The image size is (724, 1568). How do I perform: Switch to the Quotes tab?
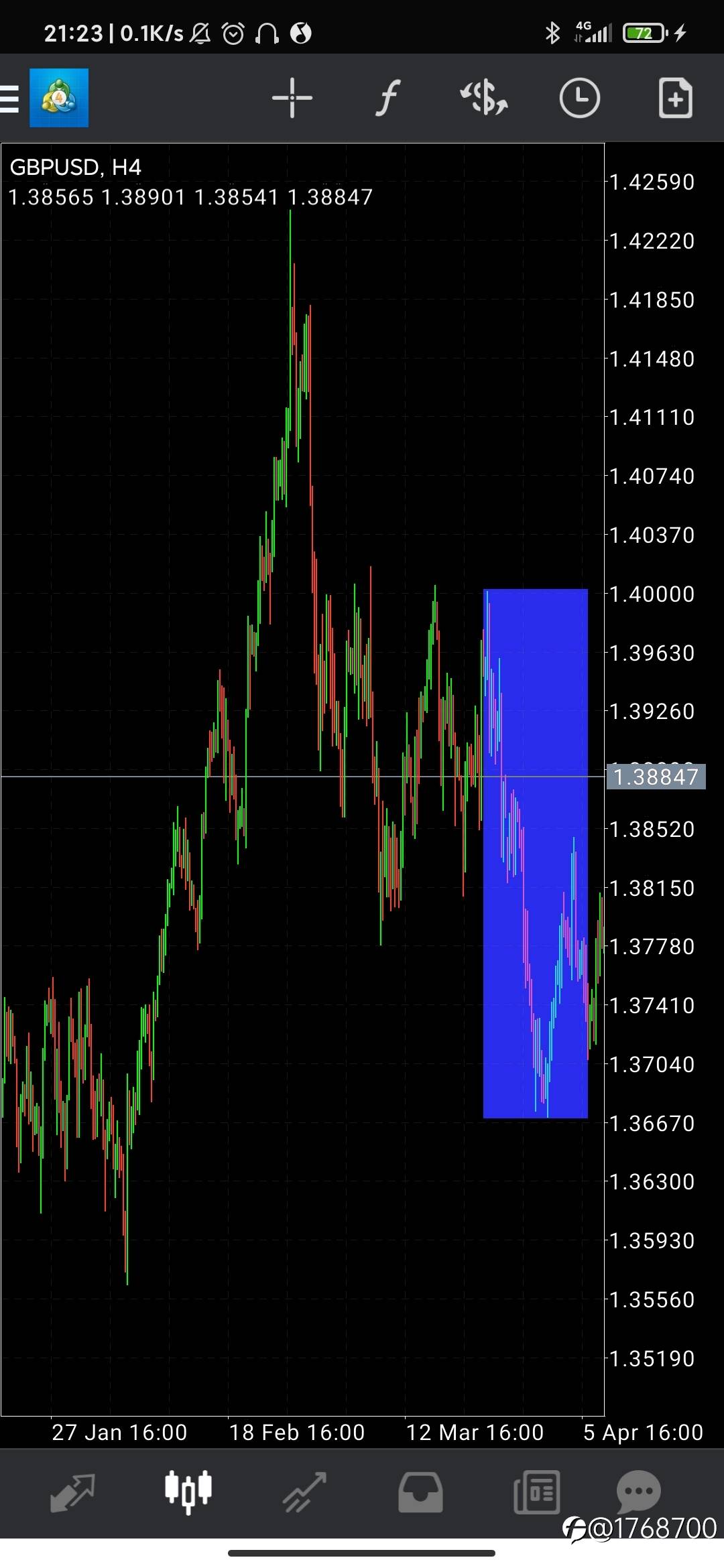tap(72, 1492)
